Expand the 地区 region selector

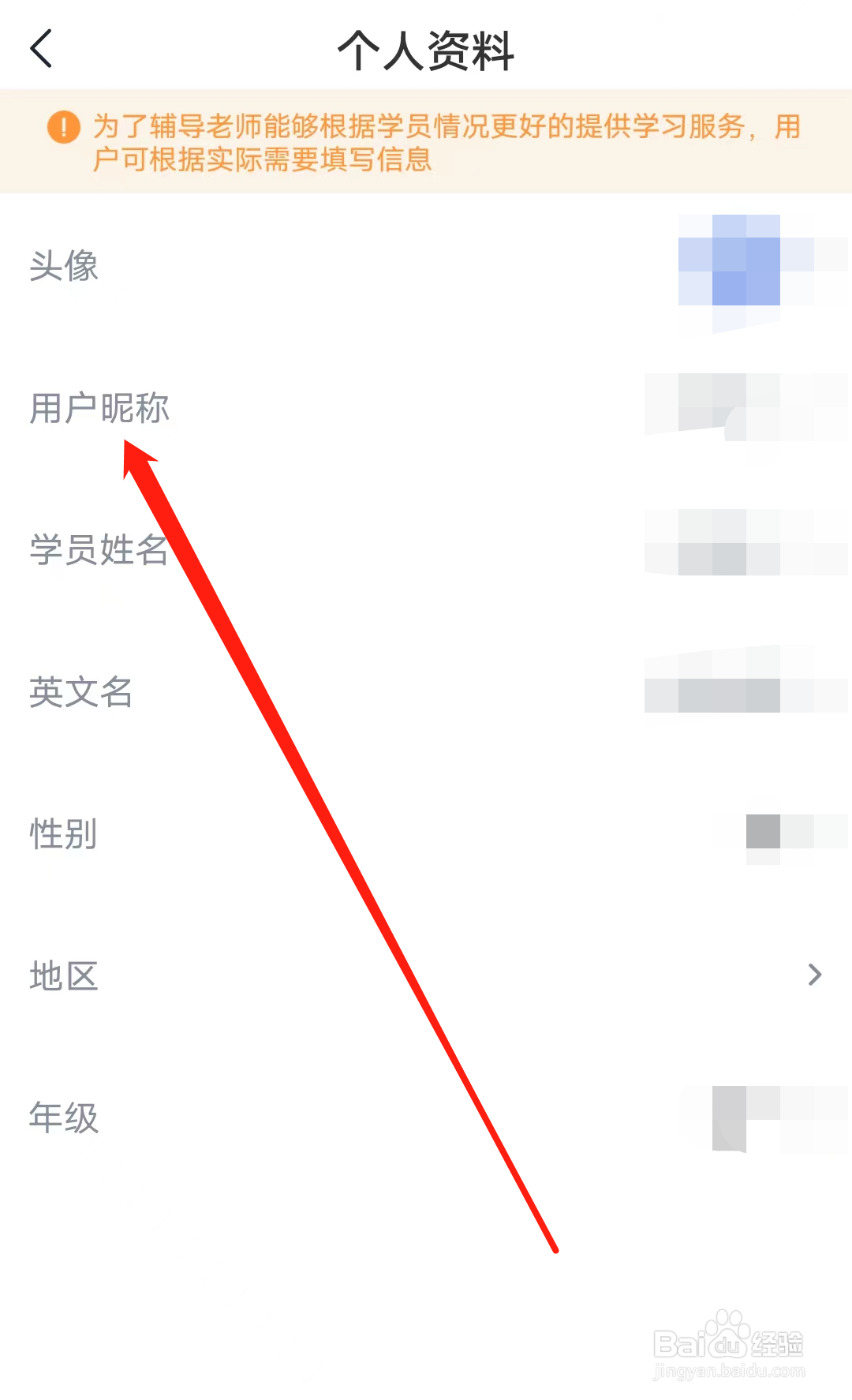click(63, 976)
